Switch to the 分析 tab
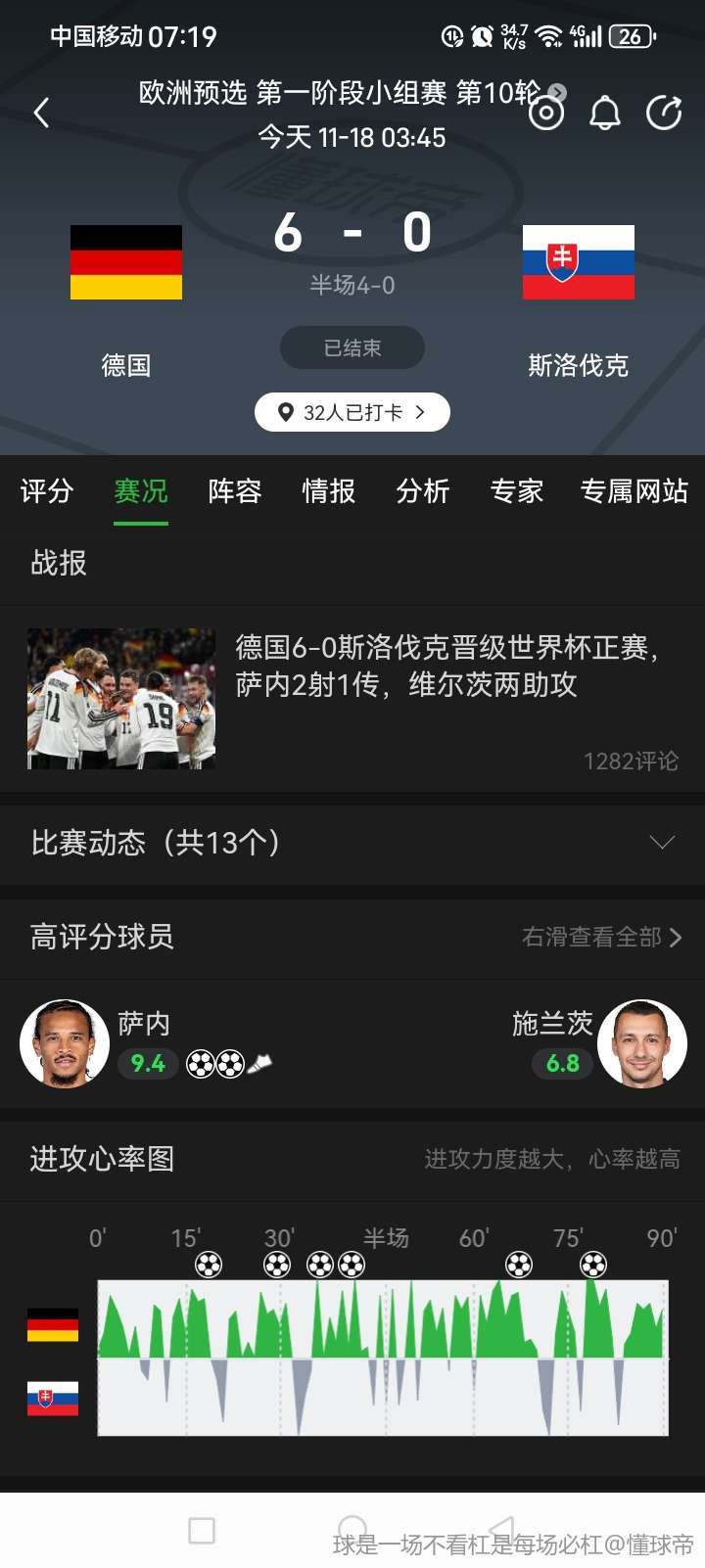Screen dimensions: 705x1568 [x=423, y=490]
